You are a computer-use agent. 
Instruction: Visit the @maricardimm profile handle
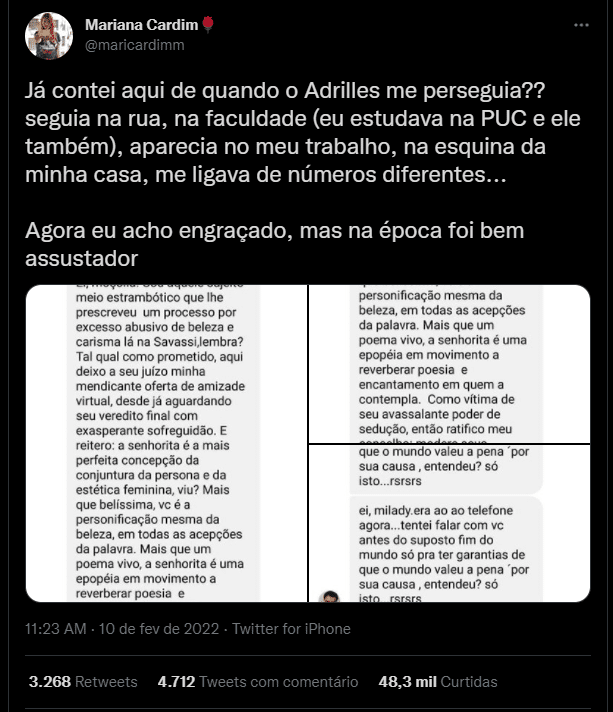point(135,45)
